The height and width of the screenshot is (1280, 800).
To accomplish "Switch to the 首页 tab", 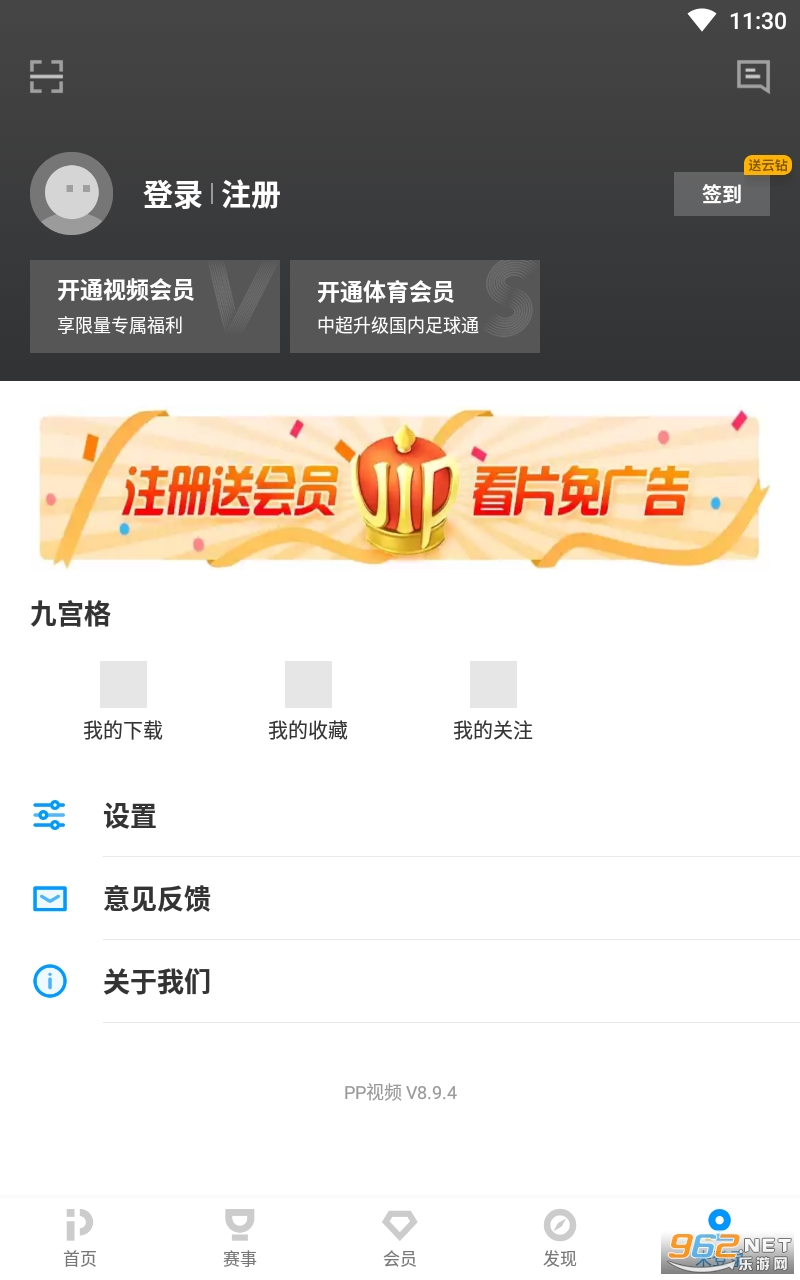I will tap(80, 1237).
